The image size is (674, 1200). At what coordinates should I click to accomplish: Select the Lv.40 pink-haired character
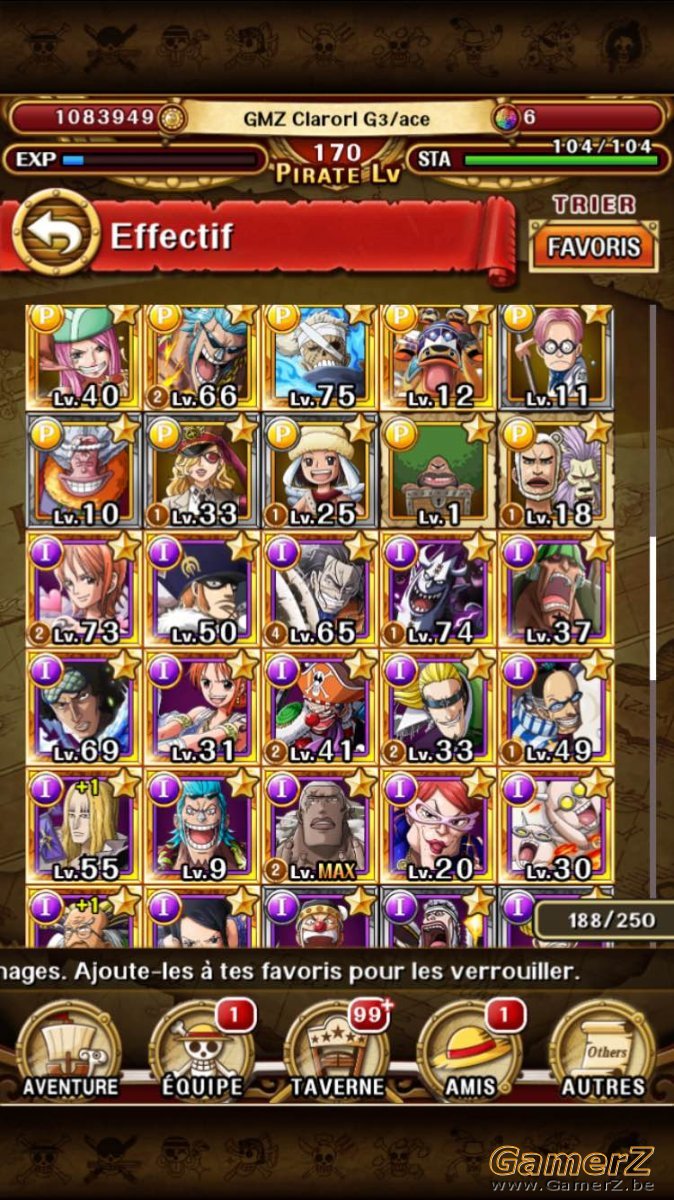click(x=84, y=357)
